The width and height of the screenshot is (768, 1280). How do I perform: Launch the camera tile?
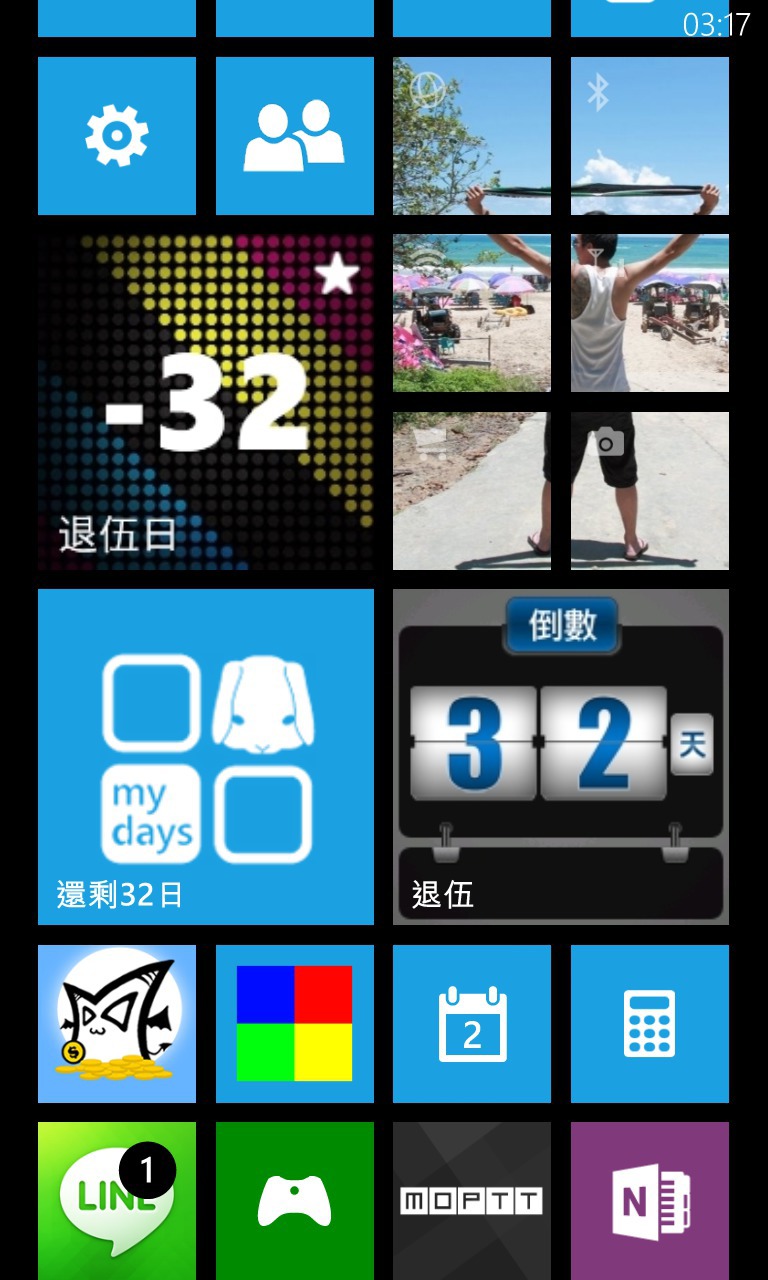point(649,490)
